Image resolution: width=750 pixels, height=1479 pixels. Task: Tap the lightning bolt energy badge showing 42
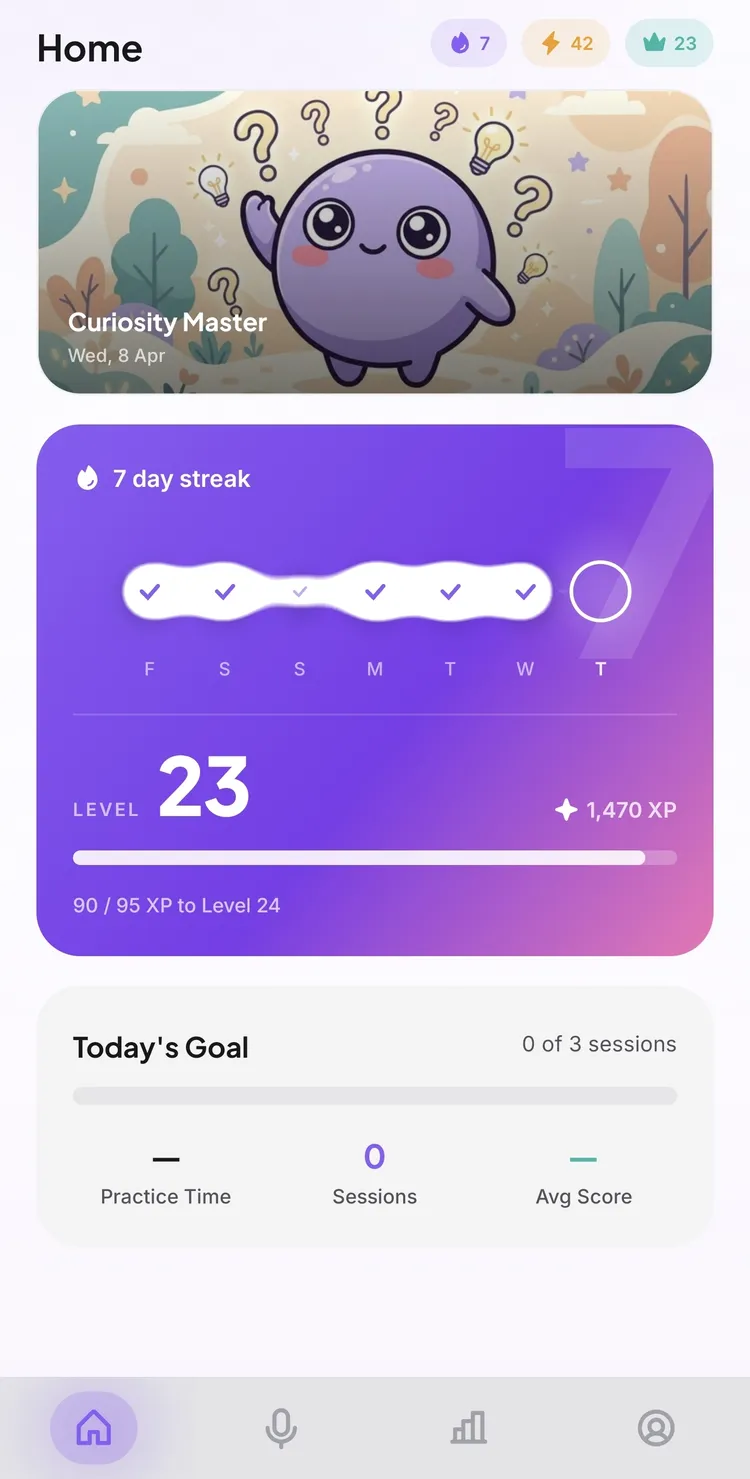pyautogui.click(x=566, y=43)
